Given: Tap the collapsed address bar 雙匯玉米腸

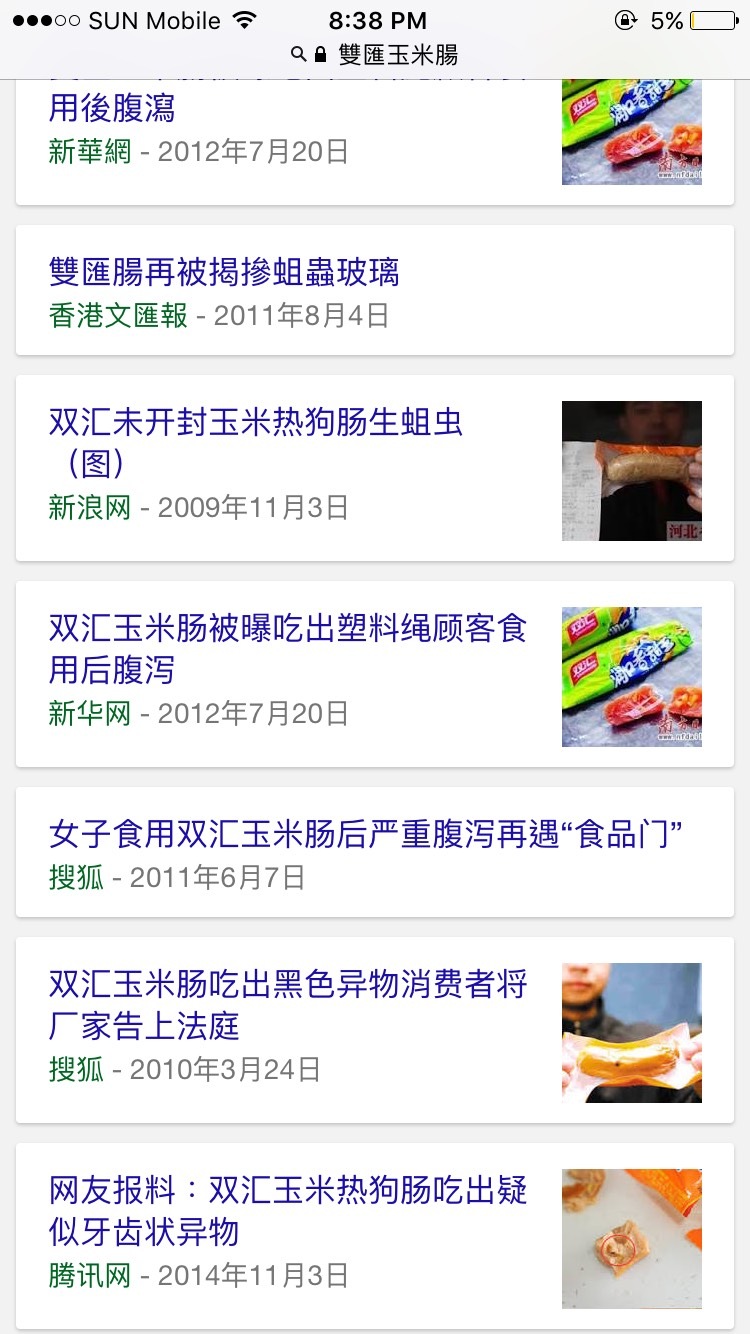Looking at the screenshot, I should pyautogui.click(x=375, y=54).
